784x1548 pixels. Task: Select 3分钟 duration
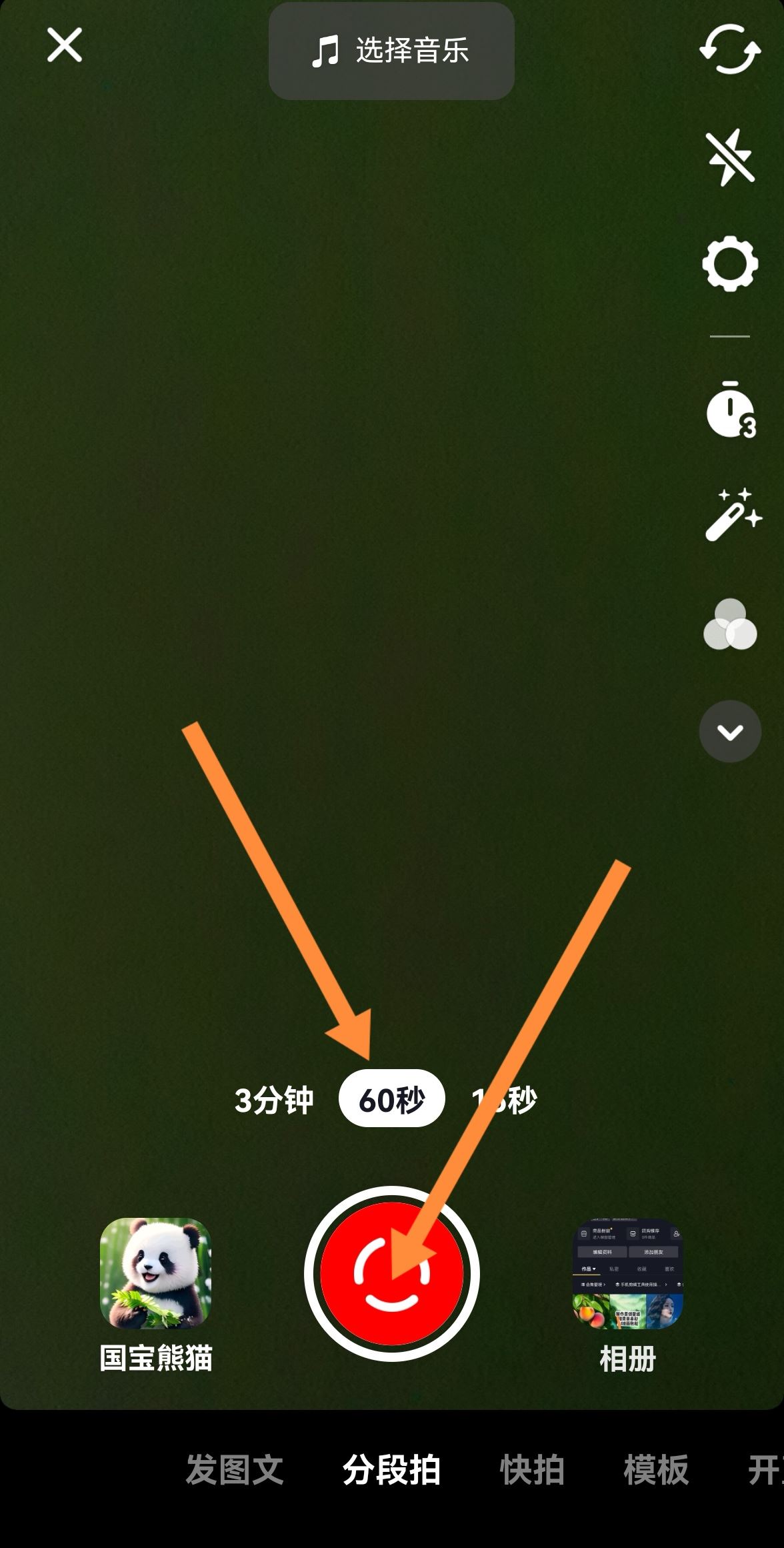[x=273, y=1100]
